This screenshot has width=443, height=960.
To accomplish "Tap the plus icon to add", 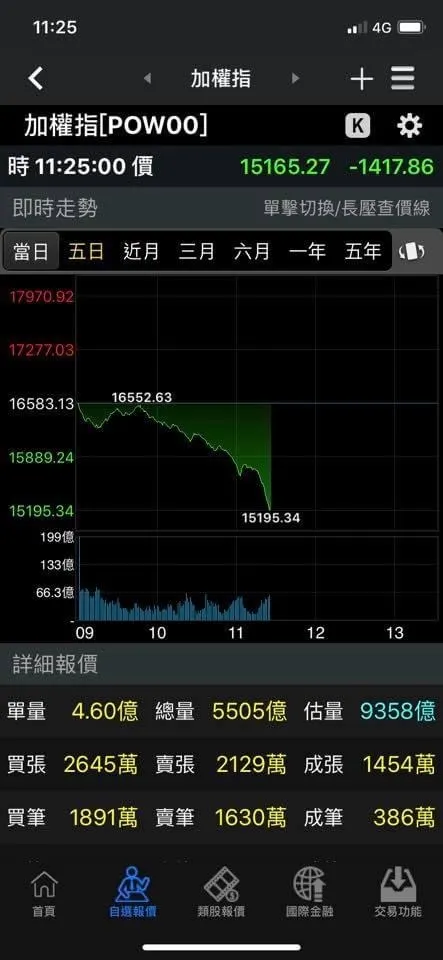I will coord(362,79).
